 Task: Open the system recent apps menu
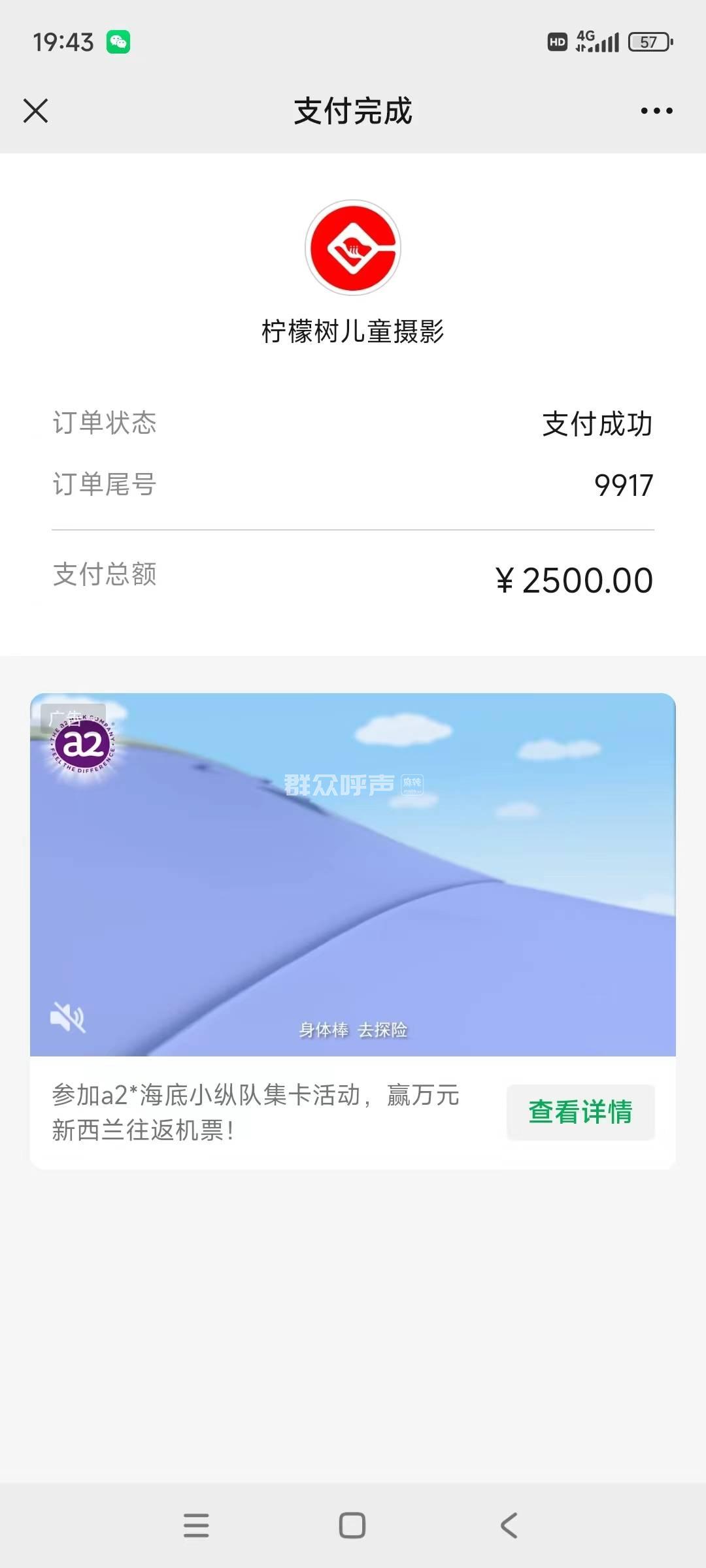pos(196,1526)
